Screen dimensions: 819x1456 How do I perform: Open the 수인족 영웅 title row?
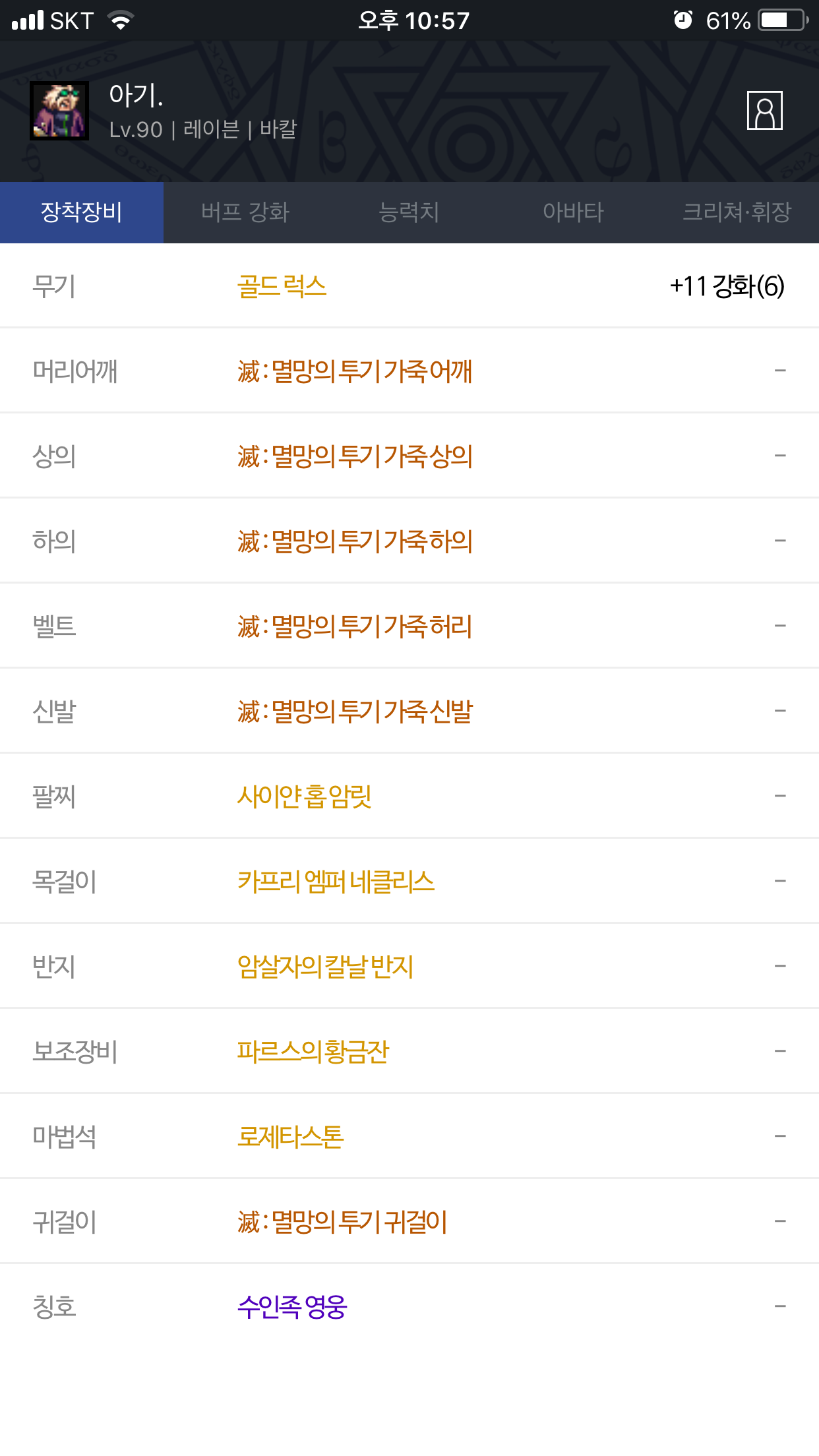[x=409, y=1306]
